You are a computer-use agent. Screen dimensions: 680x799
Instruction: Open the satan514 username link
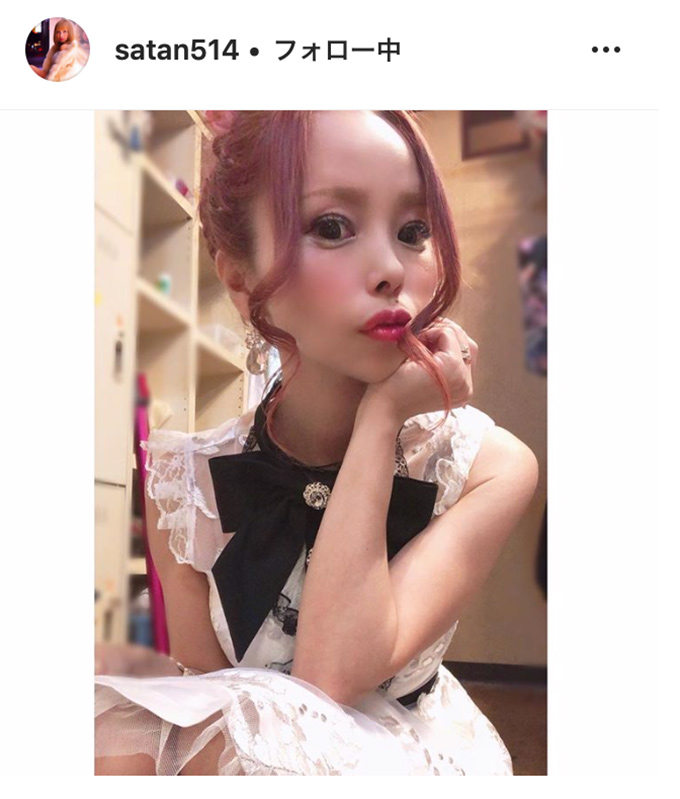[176, 51]
